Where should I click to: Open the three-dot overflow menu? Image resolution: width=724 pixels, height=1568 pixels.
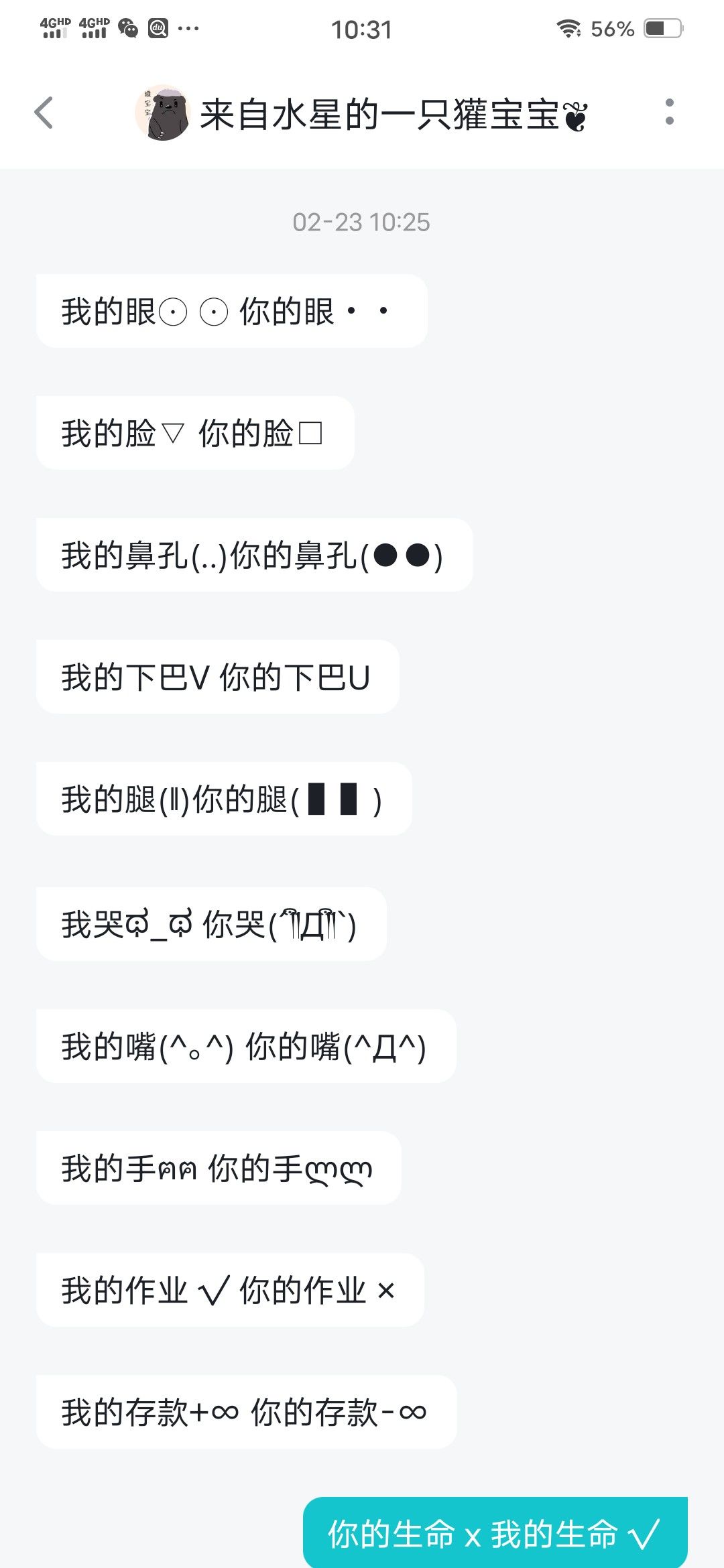(669, 112)
